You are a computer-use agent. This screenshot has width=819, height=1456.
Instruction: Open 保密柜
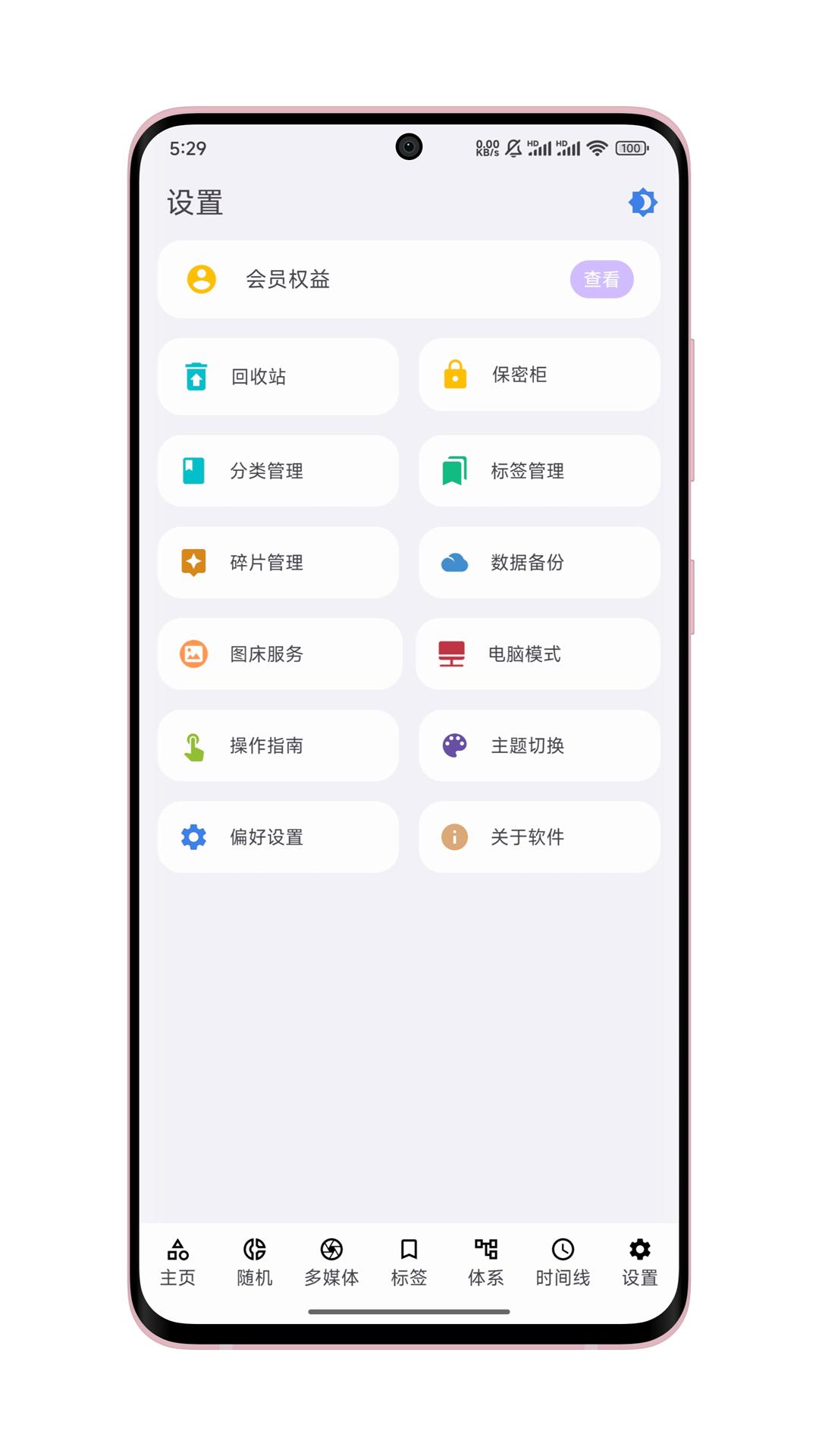539,375
